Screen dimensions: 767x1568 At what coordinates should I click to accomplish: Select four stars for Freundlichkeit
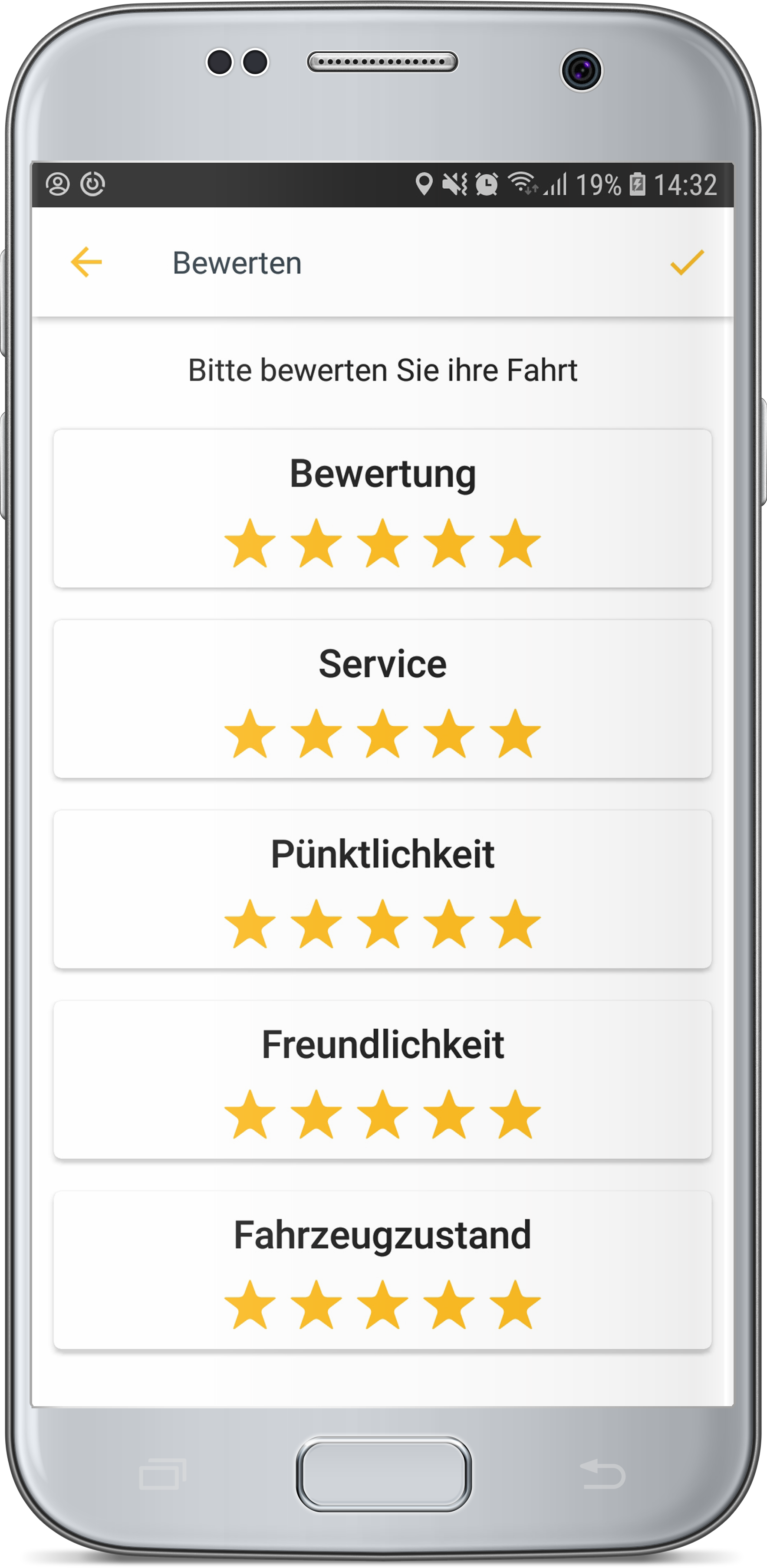point(449,1115)
